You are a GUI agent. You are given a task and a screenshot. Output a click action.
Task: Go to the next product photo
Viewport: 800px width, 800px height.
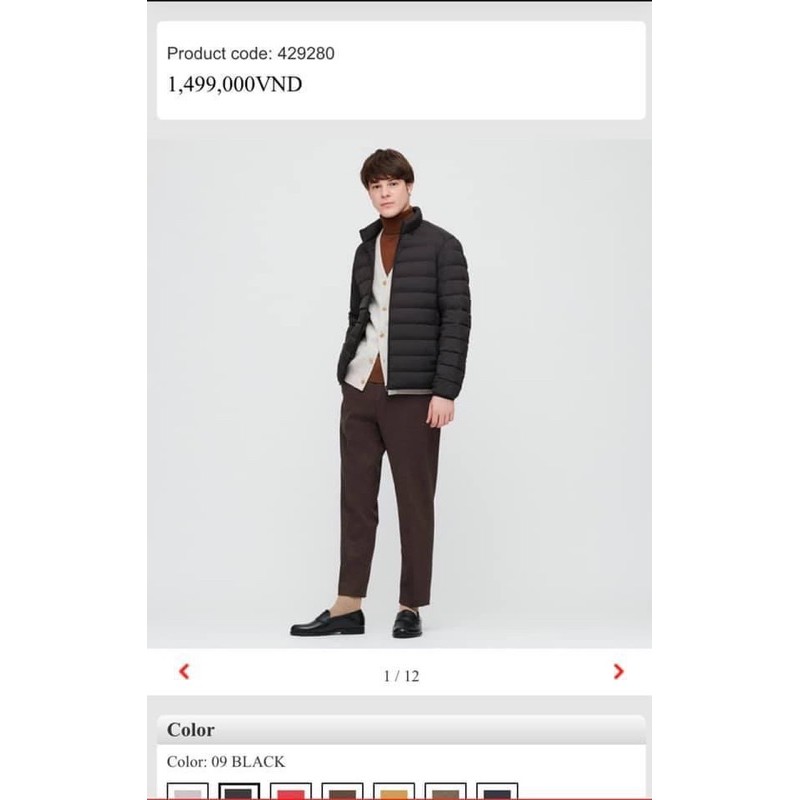click(x=618, y=672)
